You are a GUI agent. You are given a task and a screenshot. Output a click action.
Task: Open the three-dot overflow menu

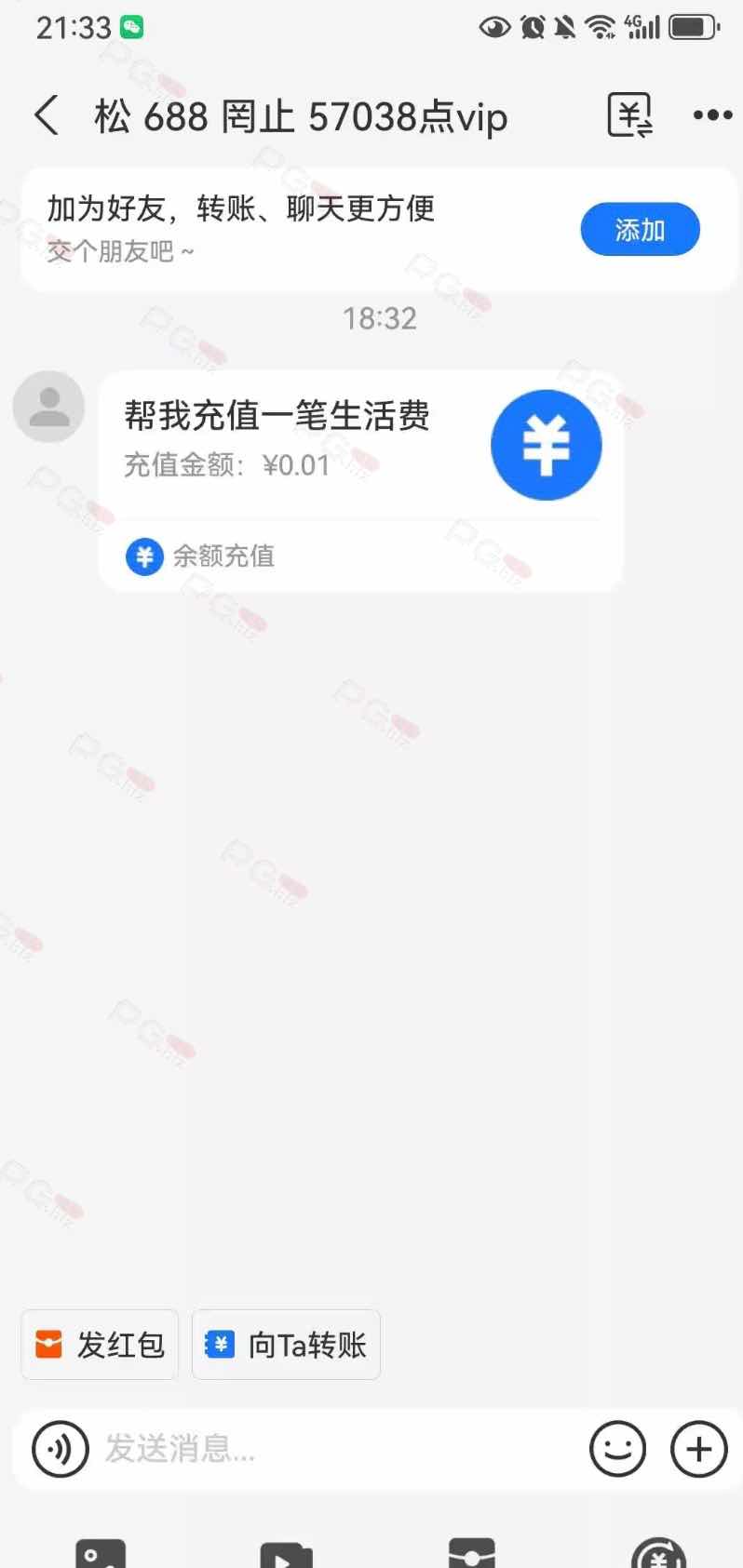pyautogui.click(x=712, y=115)
